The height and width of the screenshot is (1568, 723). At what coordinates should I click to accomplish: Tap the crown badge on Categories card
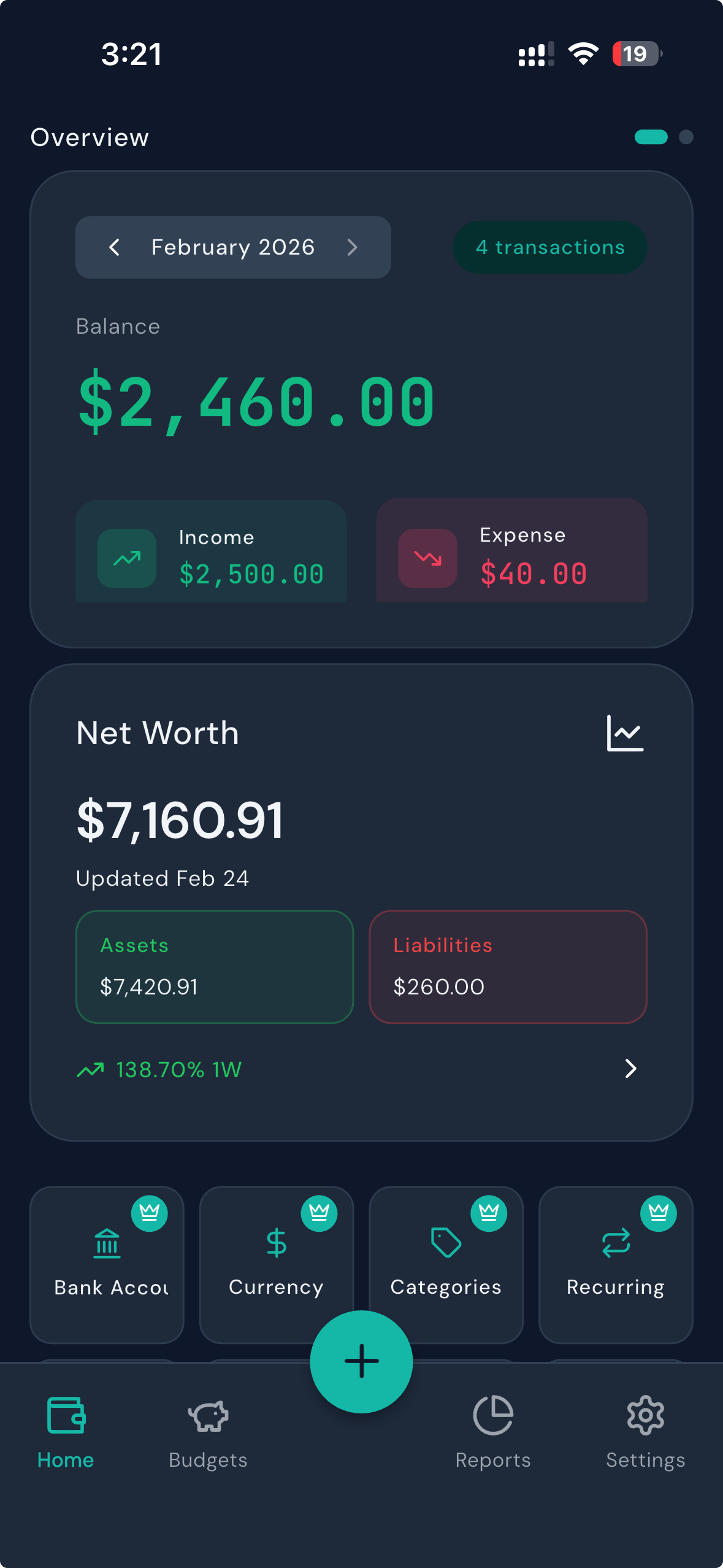pos(489,1213)
